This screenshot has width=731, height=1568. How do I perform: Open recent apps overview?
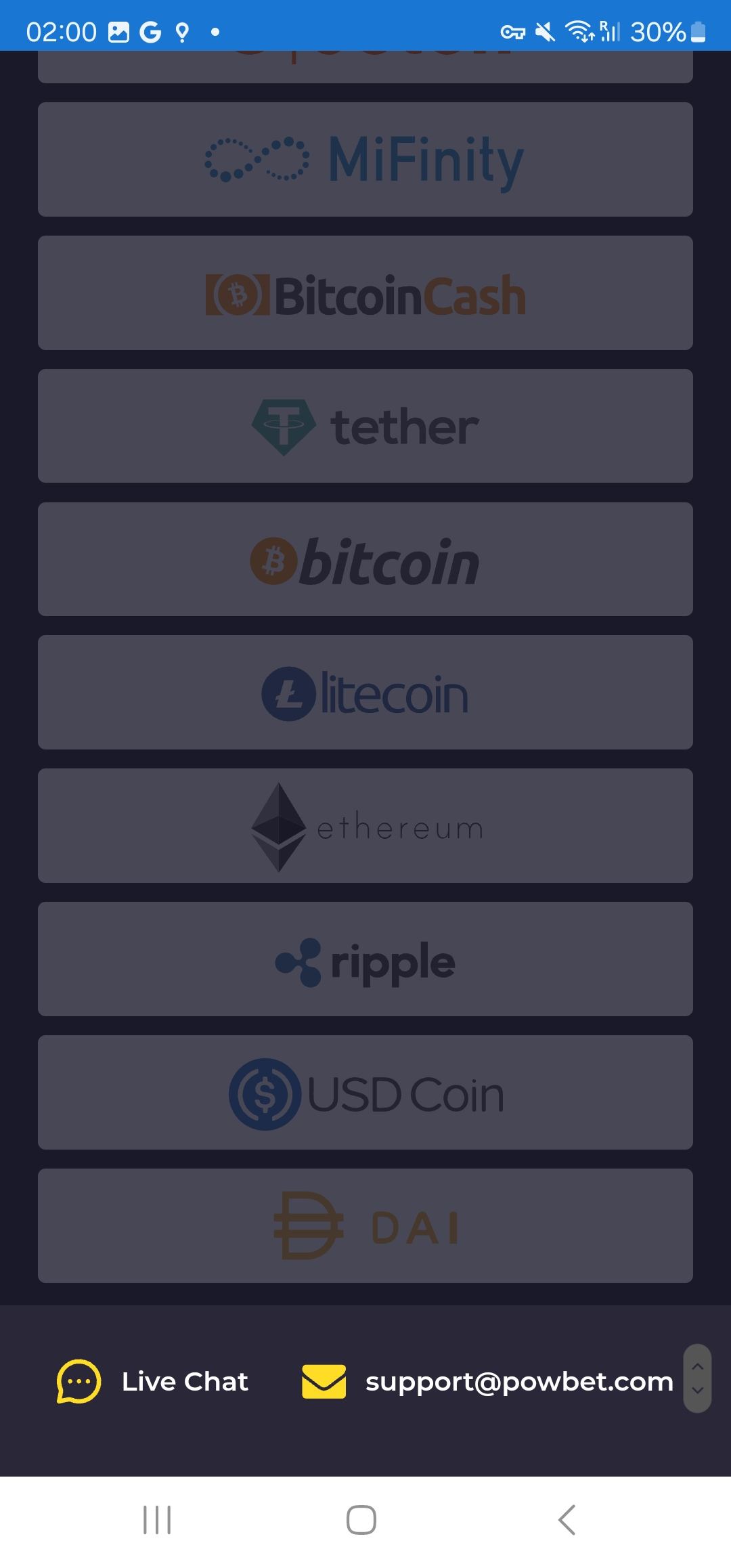[157, 1520]
